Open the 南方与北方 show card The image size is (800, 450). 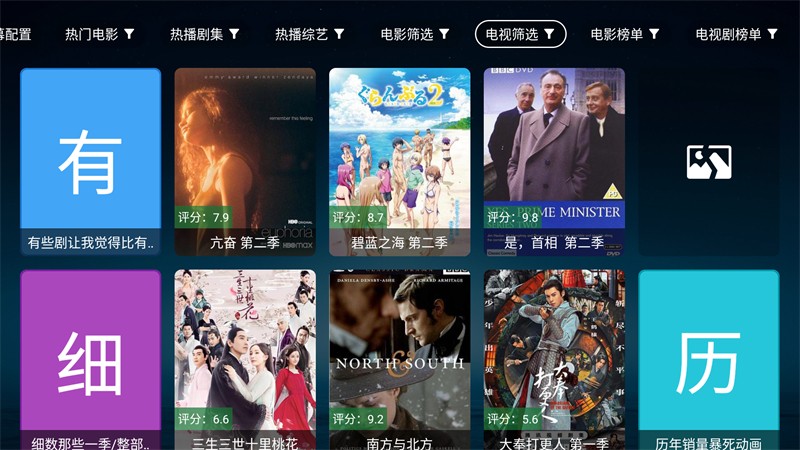coord(399,360)
